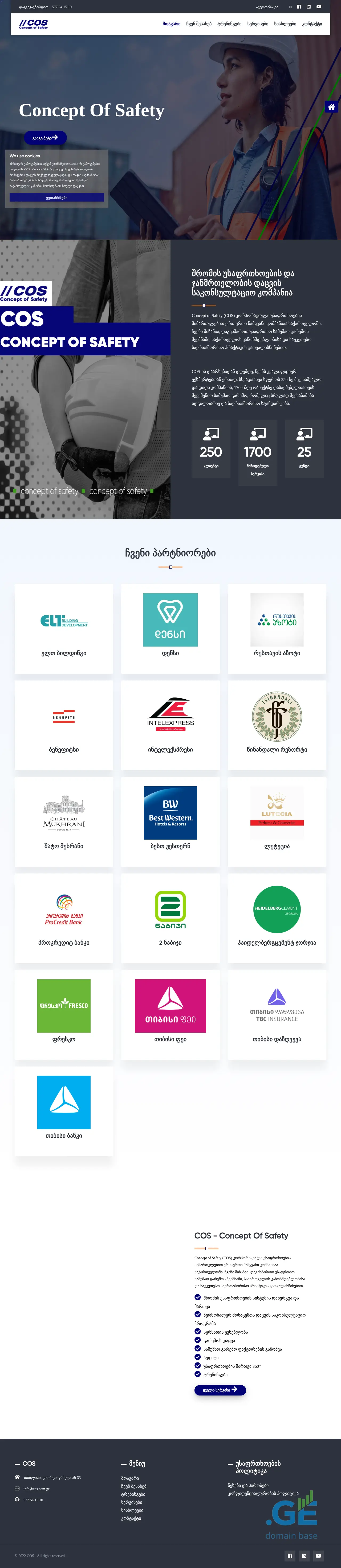Open the მთავარი item in the top menu

[171, 24]
